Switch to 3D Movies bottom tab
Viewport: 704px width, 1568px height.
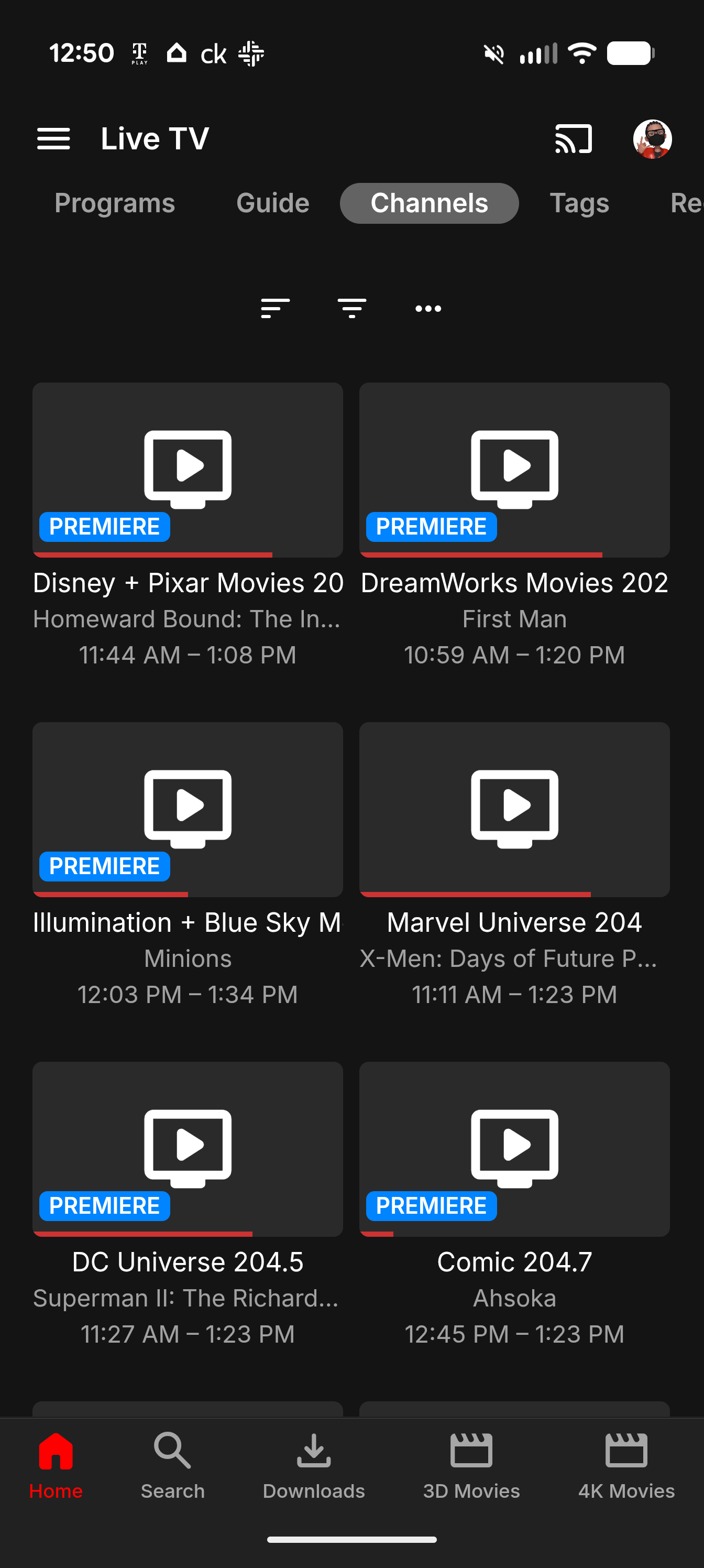pyautogui.click(x=471, y=1466)
